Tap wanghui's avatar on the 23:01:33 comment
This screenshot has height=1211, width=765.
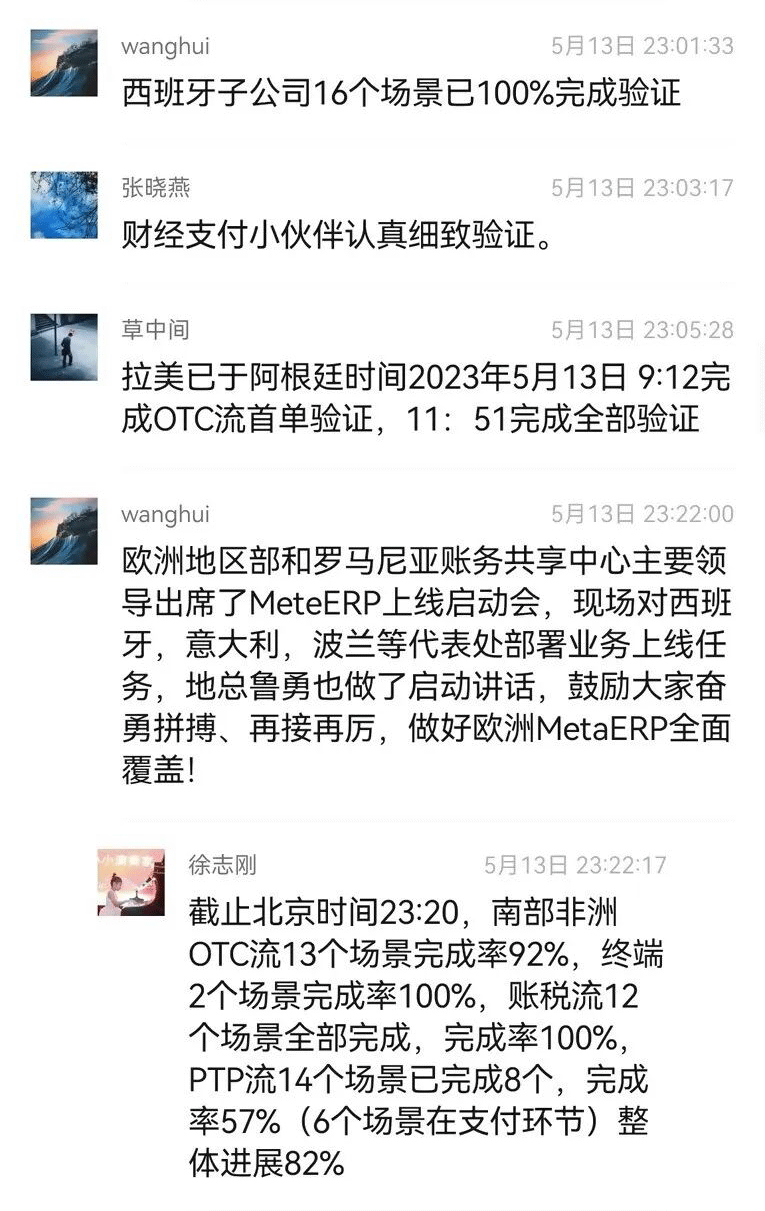(64, 62)
